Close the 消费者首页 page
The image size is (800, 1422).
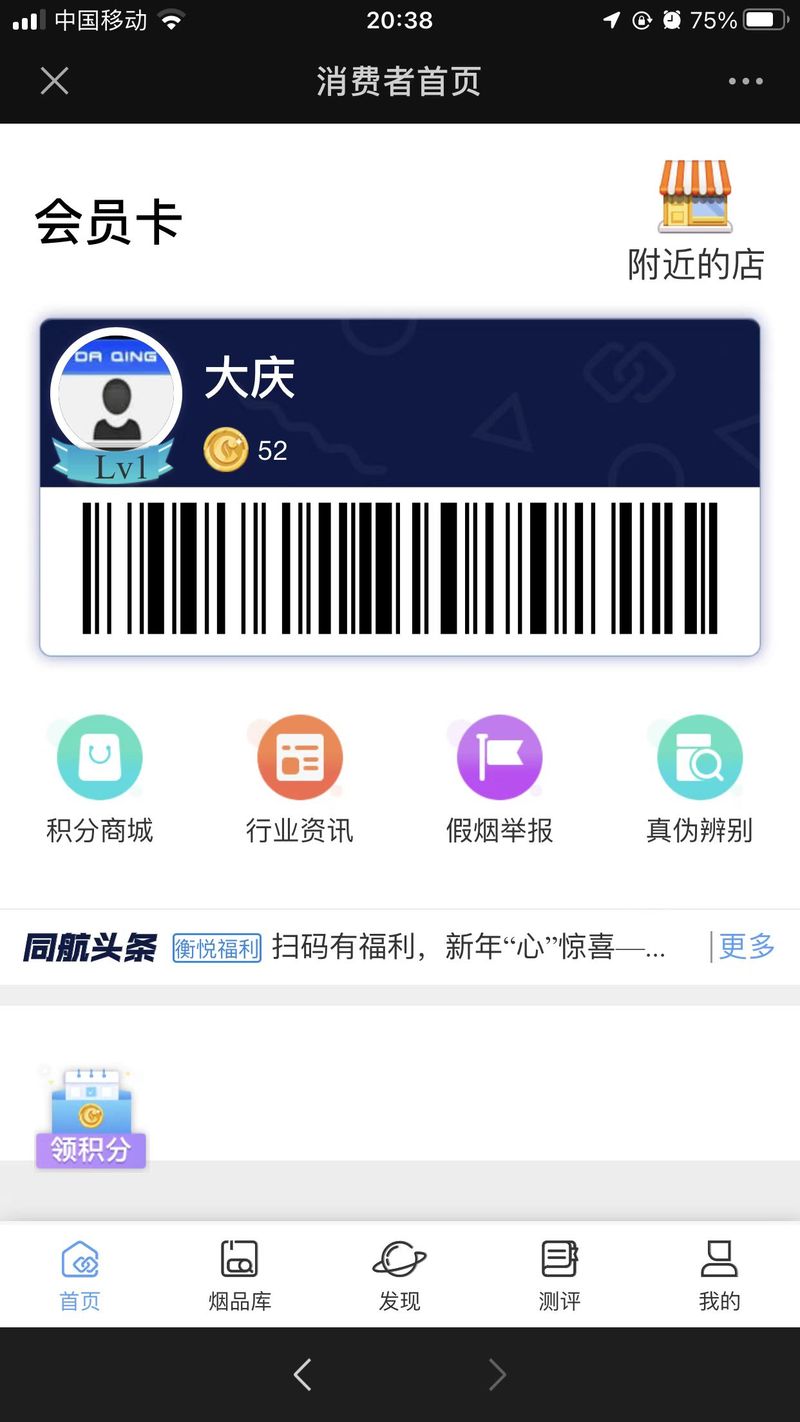point(54,81)
